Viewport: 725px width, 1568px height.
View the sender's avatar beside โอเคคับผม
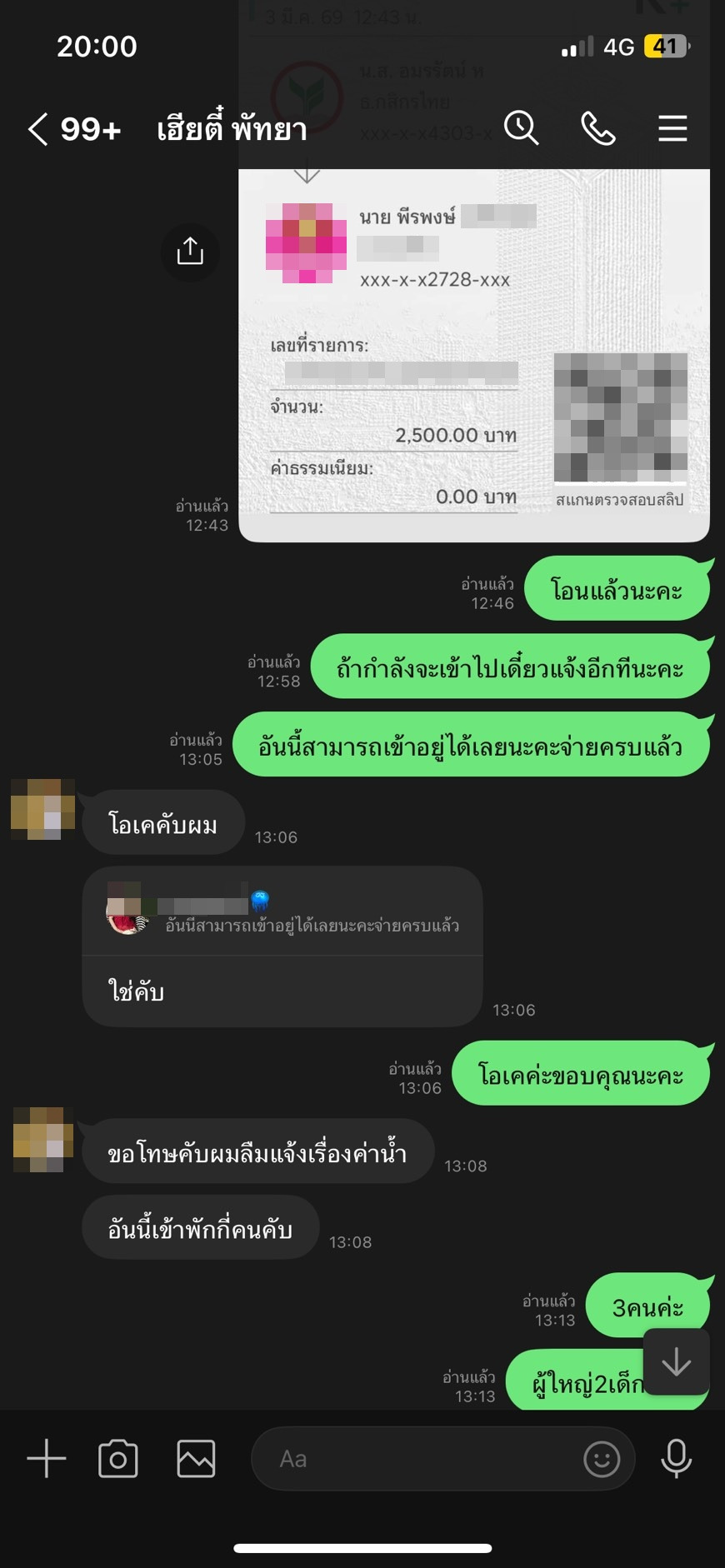(x=43, y=809)
